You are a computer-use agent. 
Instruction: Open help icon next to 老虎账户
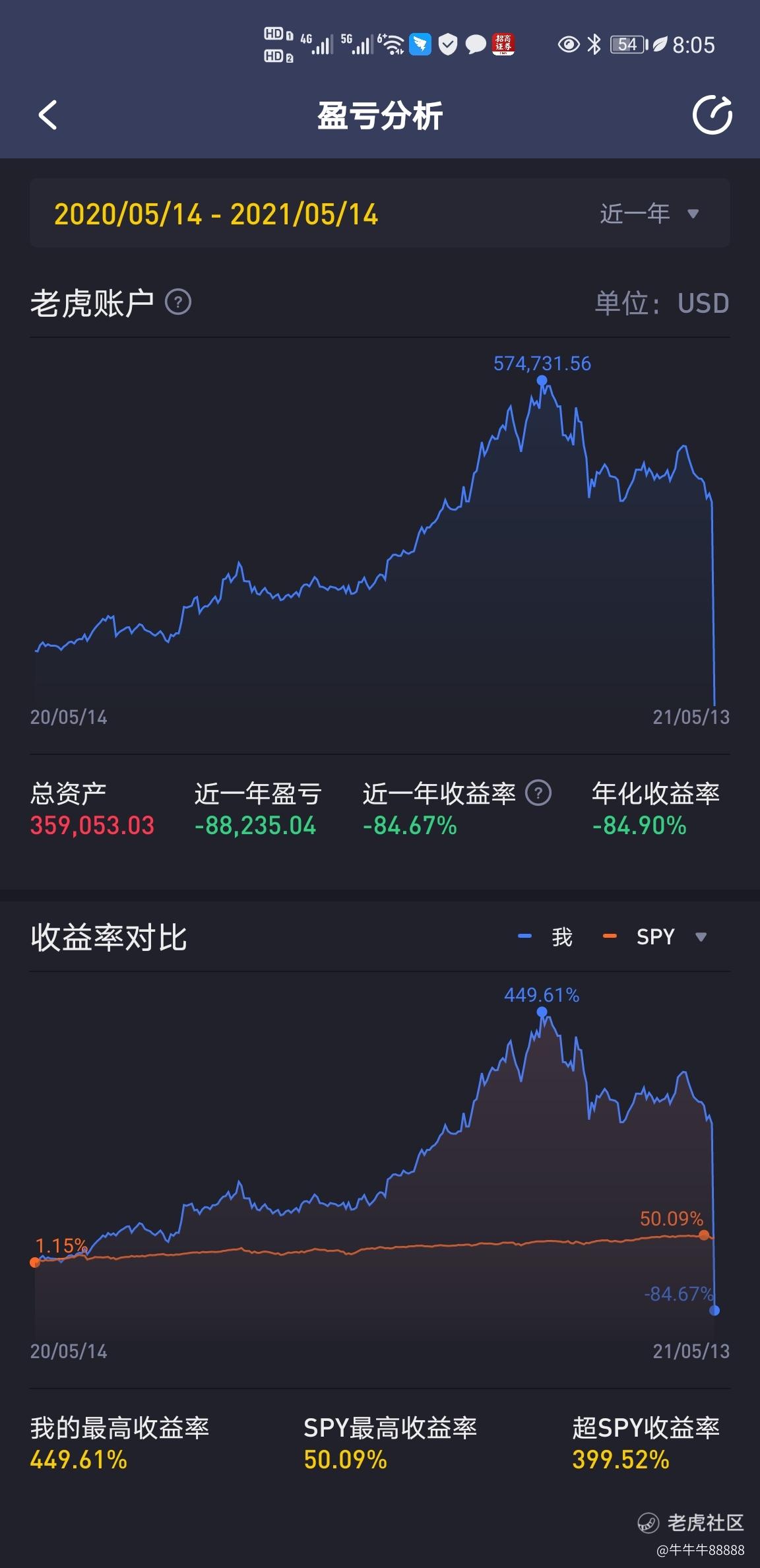click(178, 303)
